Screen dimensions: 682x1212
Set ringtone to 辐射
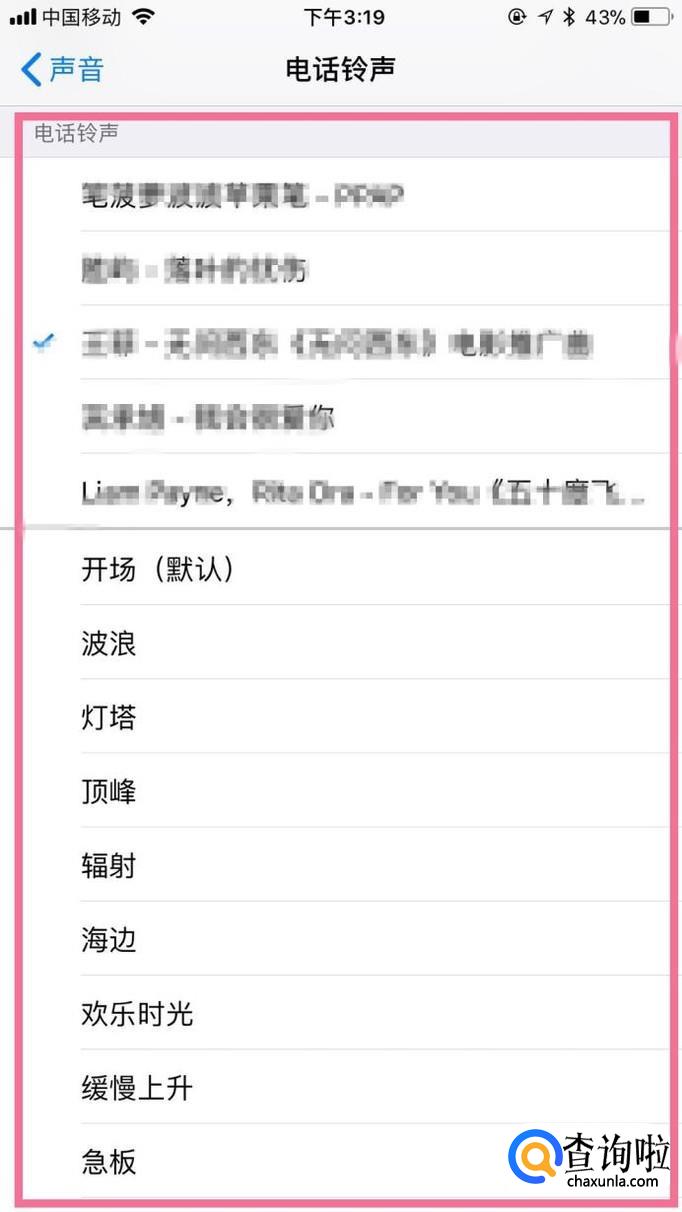coord(109,865)
